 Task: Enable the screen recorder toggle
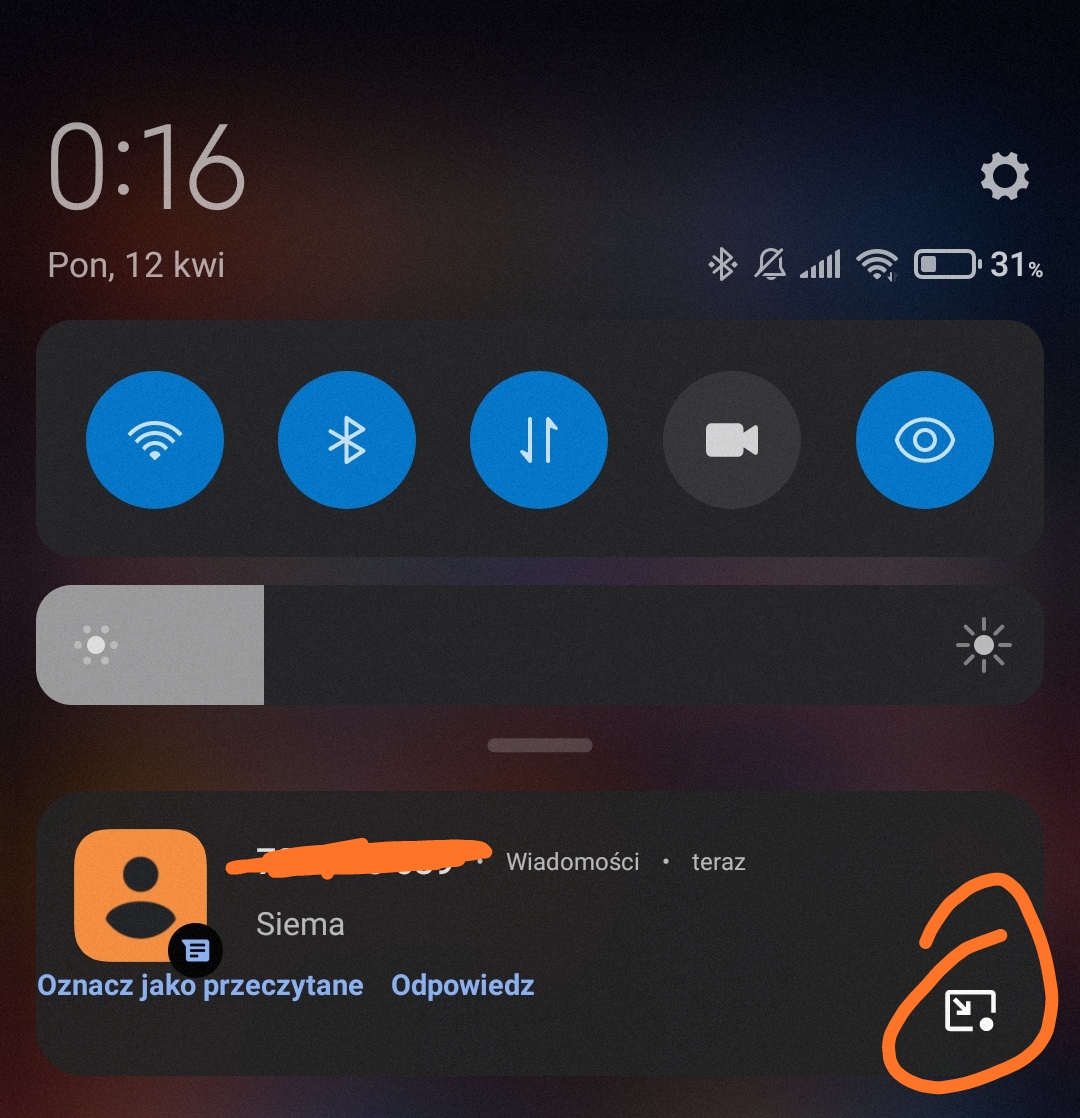coord(732,440)
